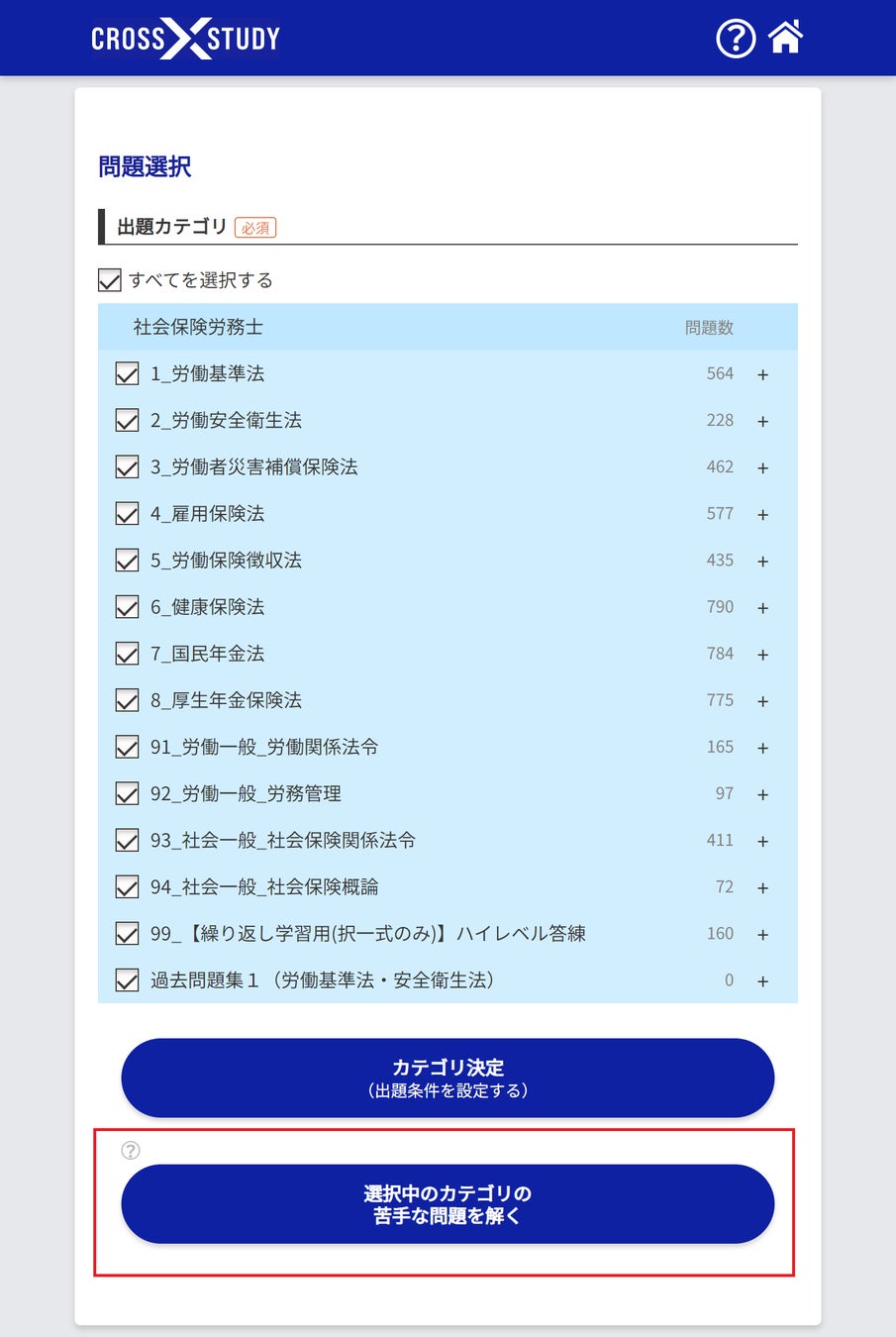Expand the 2_労働安全衛生法 plus icon
Screen dimensions: 896x1337
(x=762, y=421)
